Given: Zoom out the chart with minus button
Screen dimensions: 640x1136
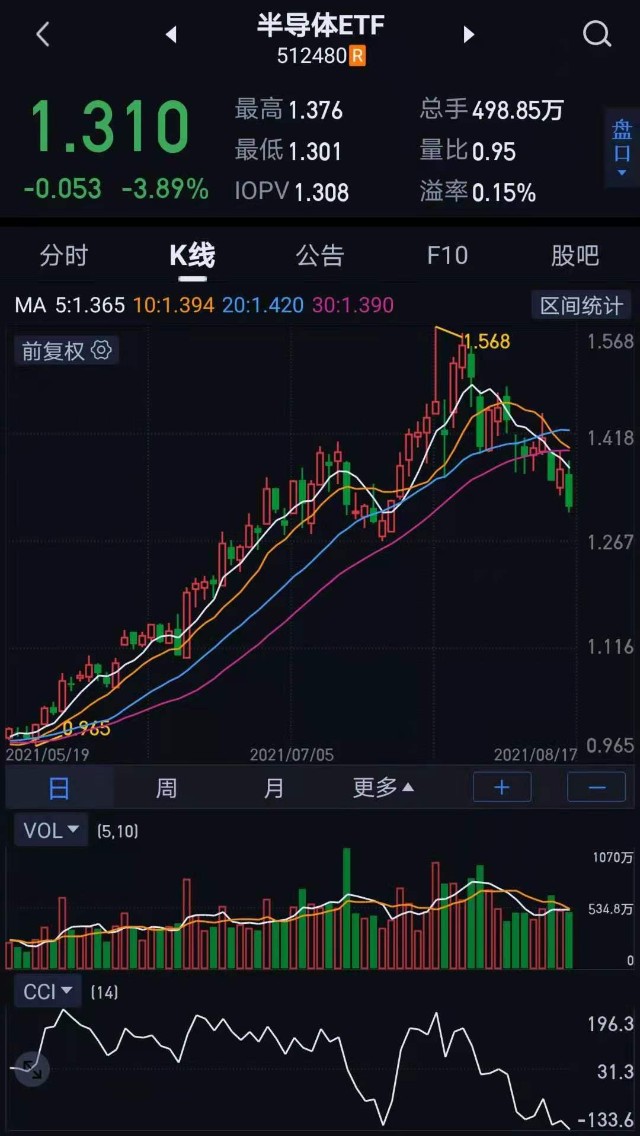Looking at the screenshot, I should pos(596,788).
